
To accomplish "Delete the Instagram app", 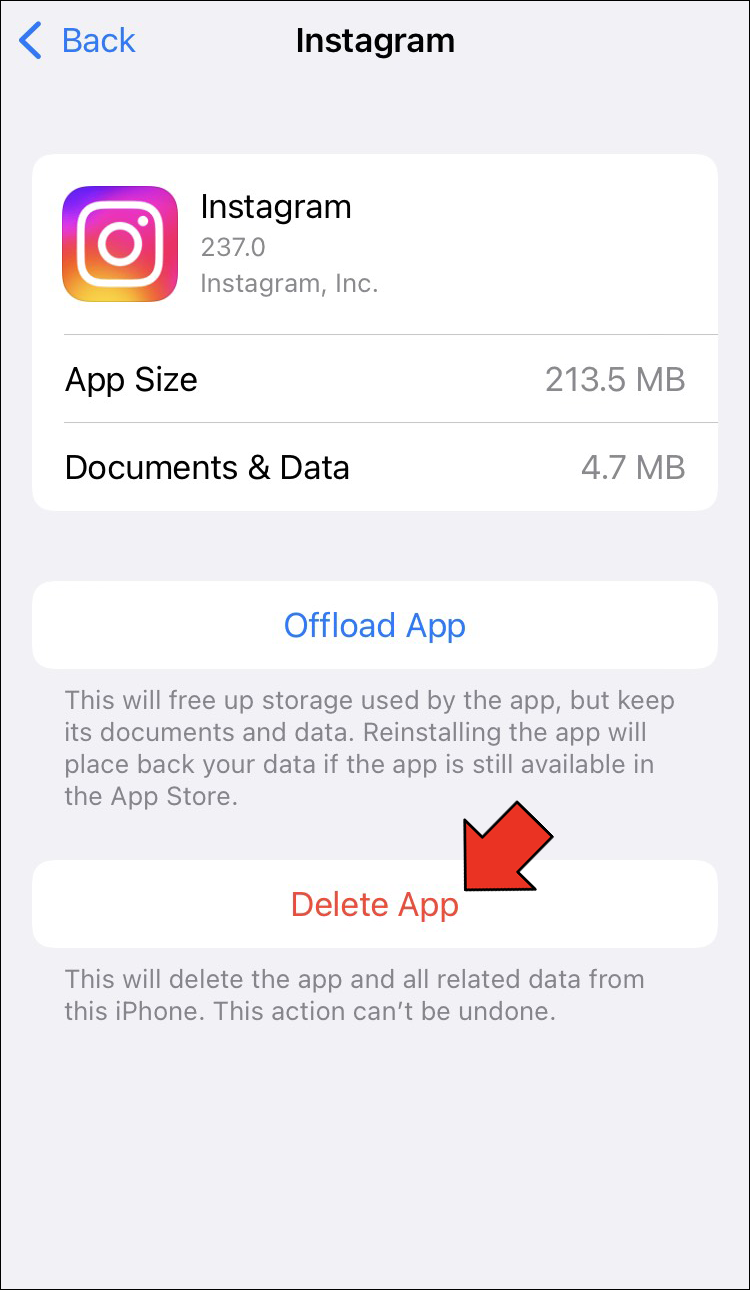I will [375, 904].
